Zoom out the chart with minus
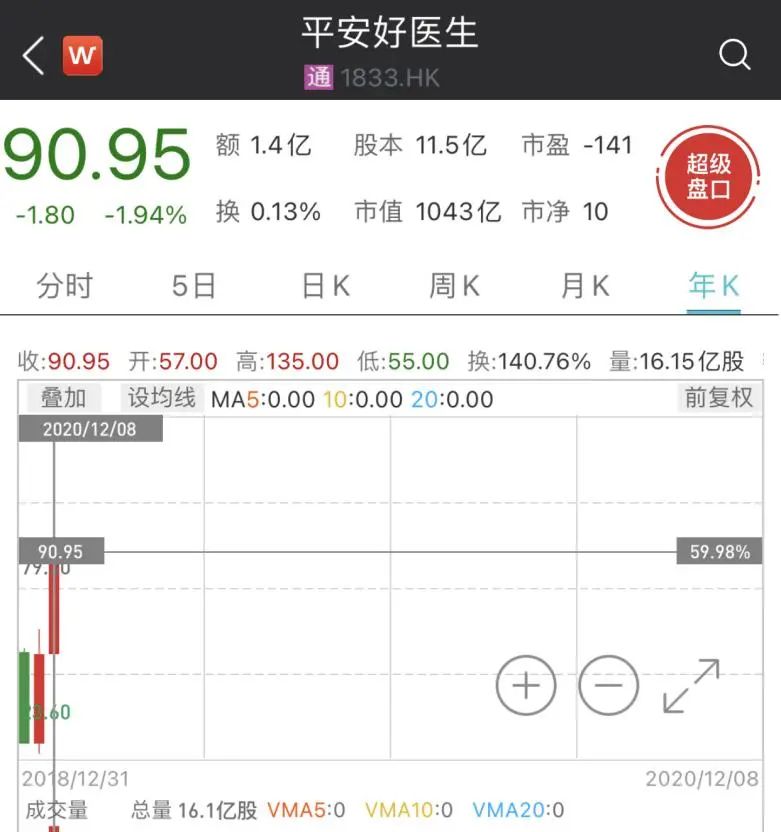Screen dimensions: 781x832 coord(608,686)
